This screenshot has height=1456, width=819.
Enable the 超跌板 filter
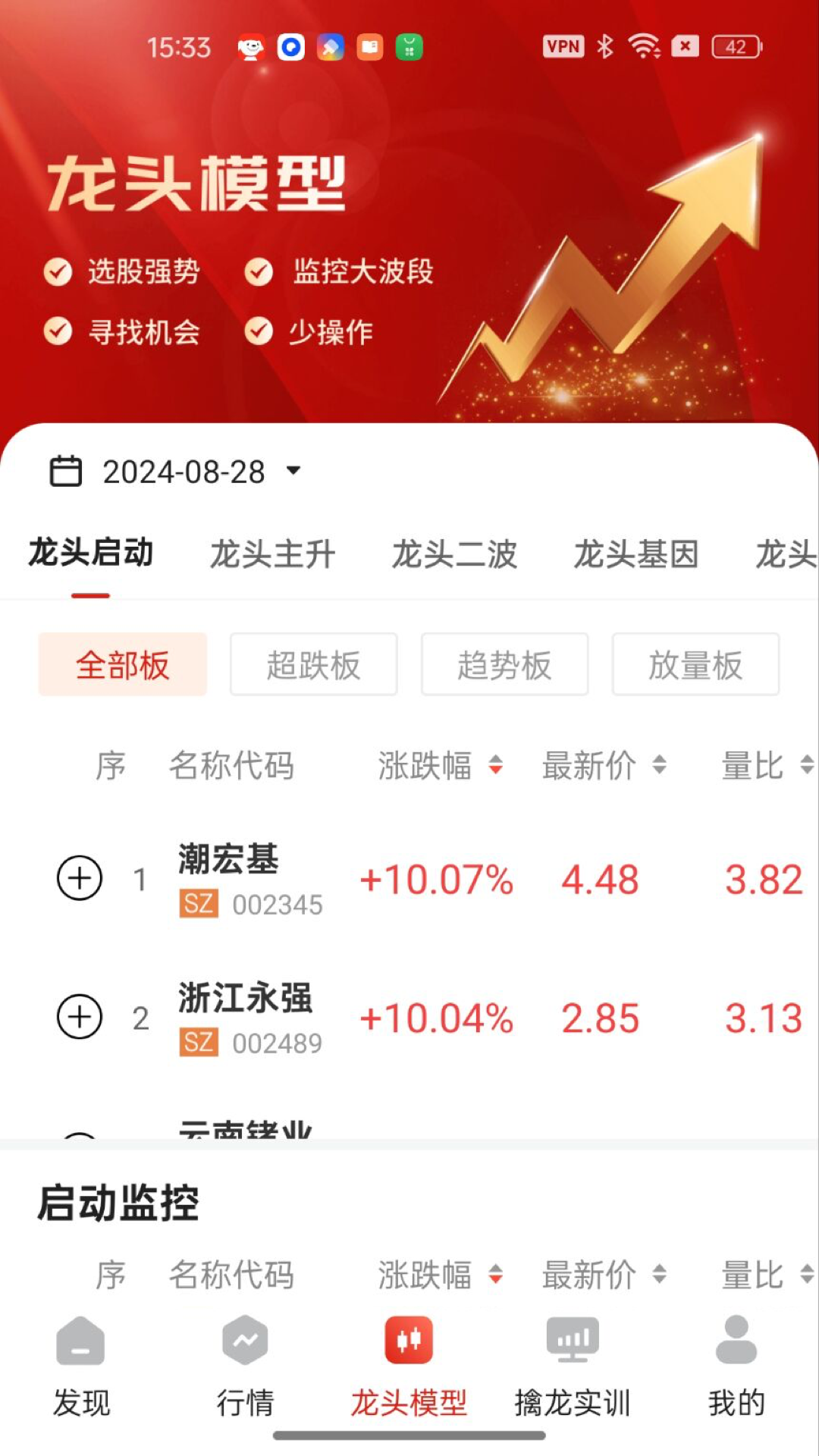coord(313,664)
